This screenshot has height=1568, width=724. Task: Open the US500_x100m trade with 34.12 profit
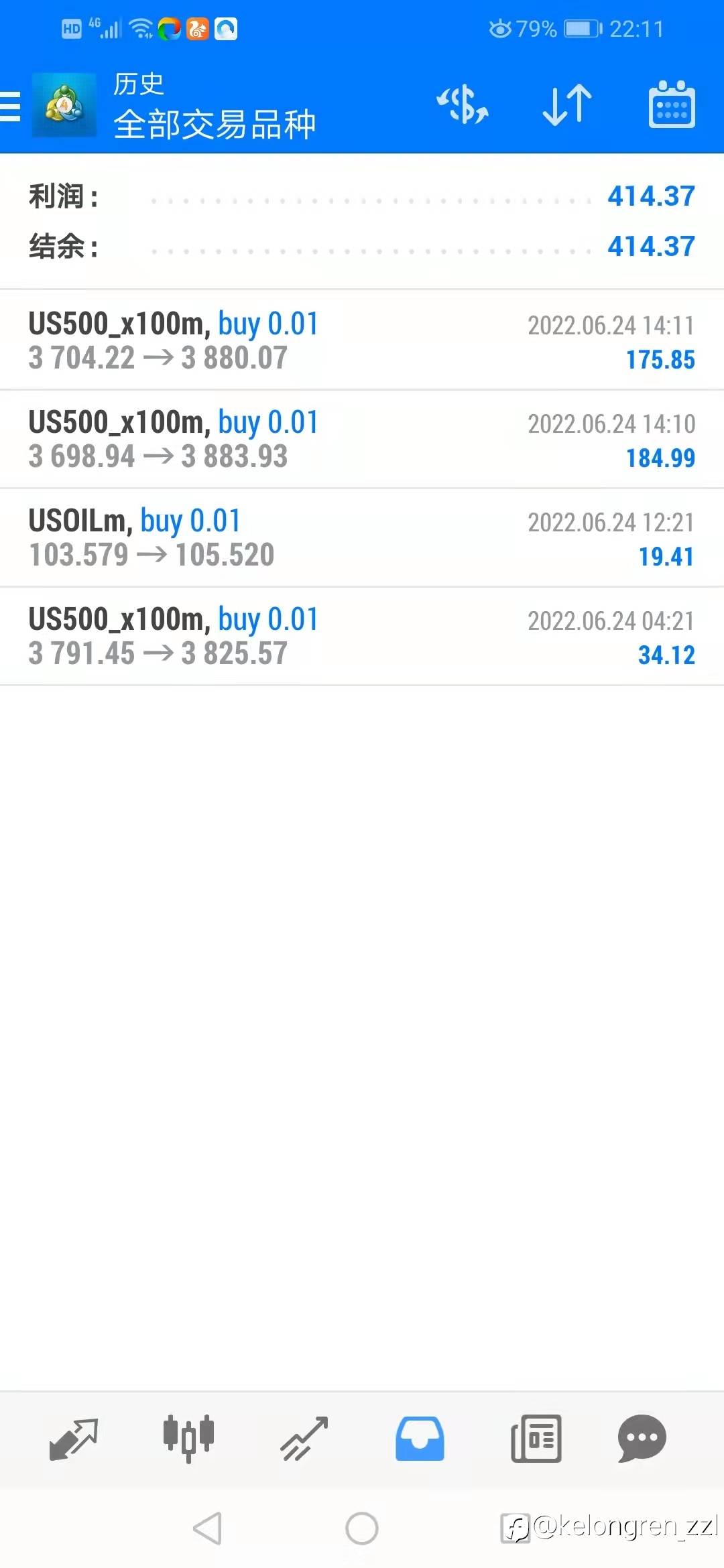362,636
